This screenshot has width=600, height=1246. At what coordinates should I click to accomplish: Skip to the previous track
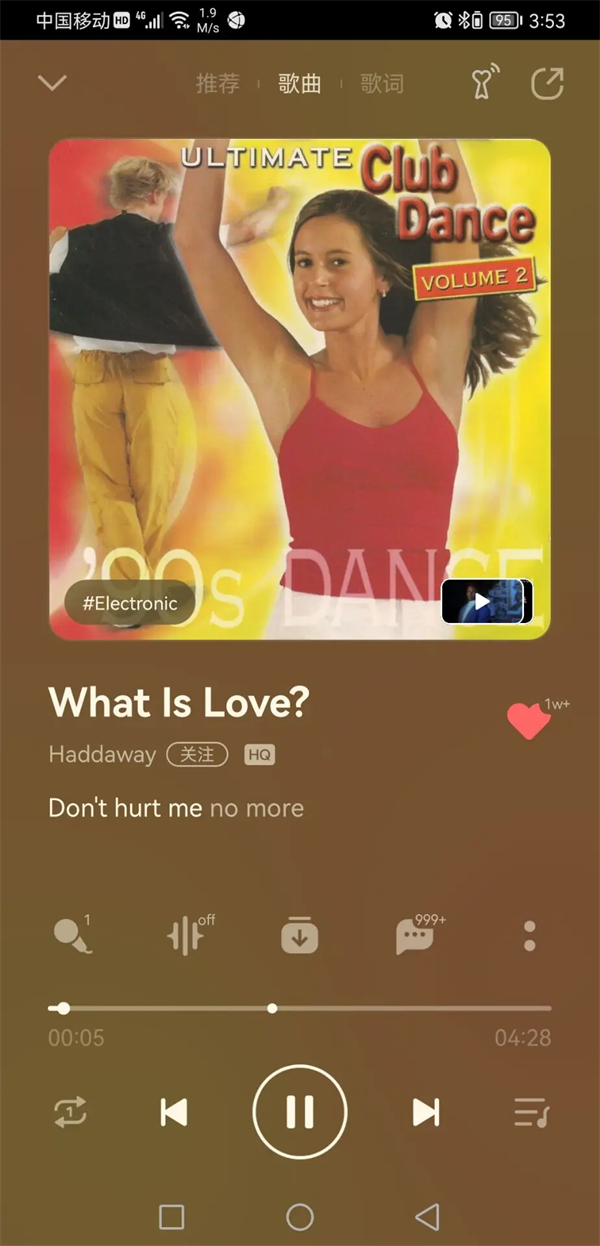point(174,1112)
